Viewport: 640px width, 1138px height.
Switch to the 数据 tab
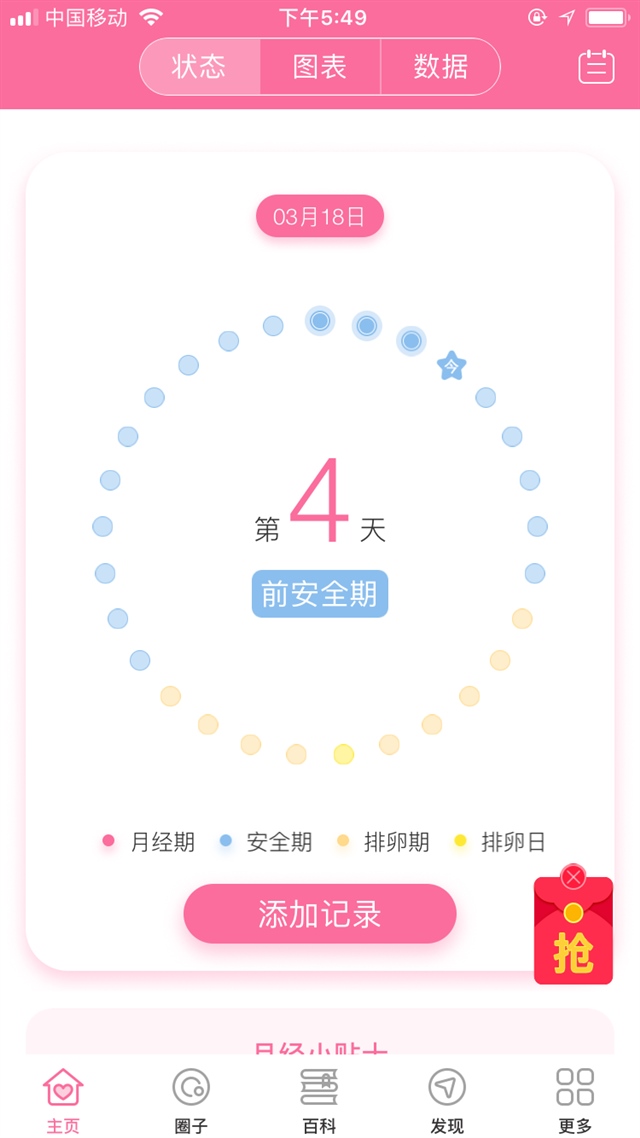441,67
